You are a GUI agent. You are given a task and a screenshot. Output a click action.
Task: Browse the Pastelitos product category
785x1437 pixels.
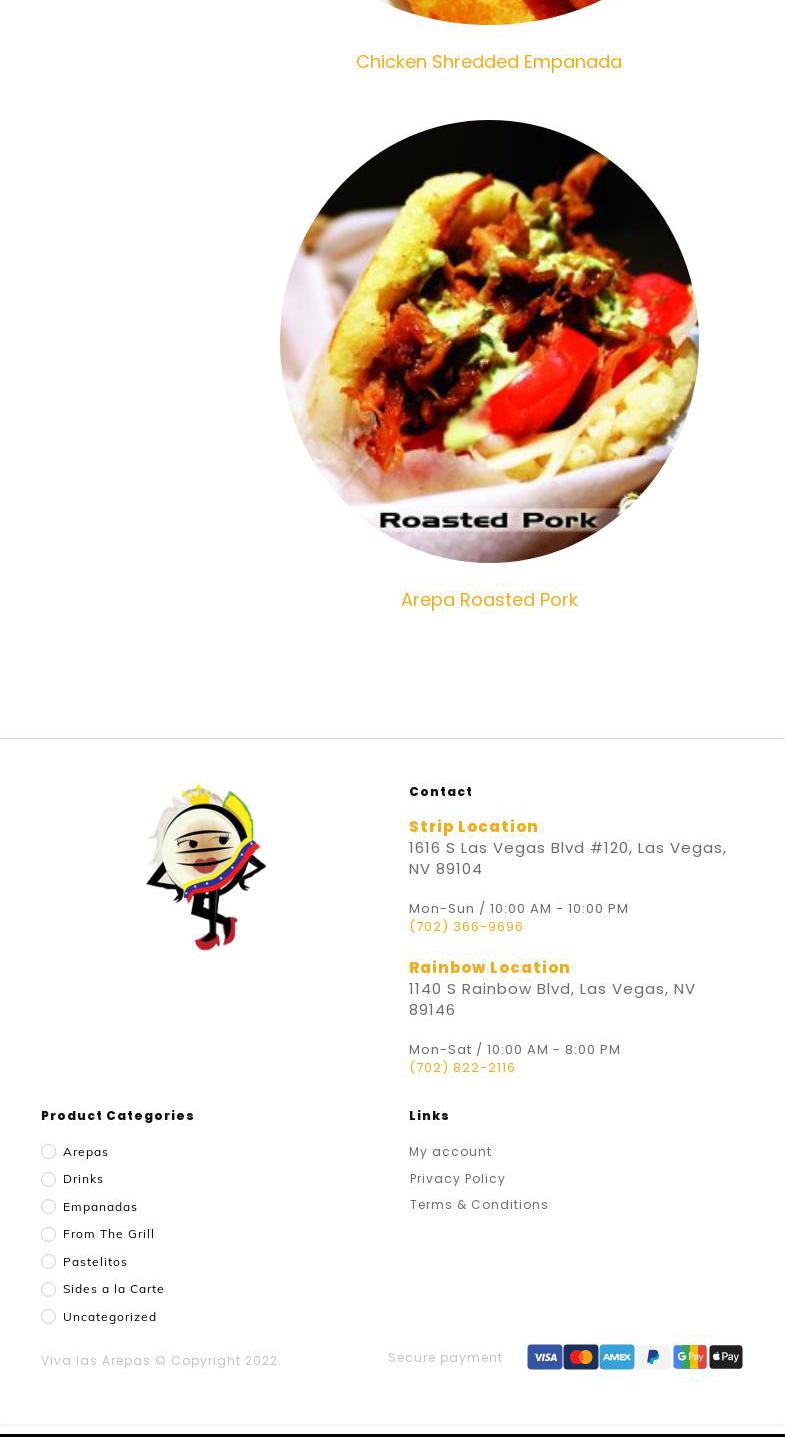click(x=95, y=1262)
